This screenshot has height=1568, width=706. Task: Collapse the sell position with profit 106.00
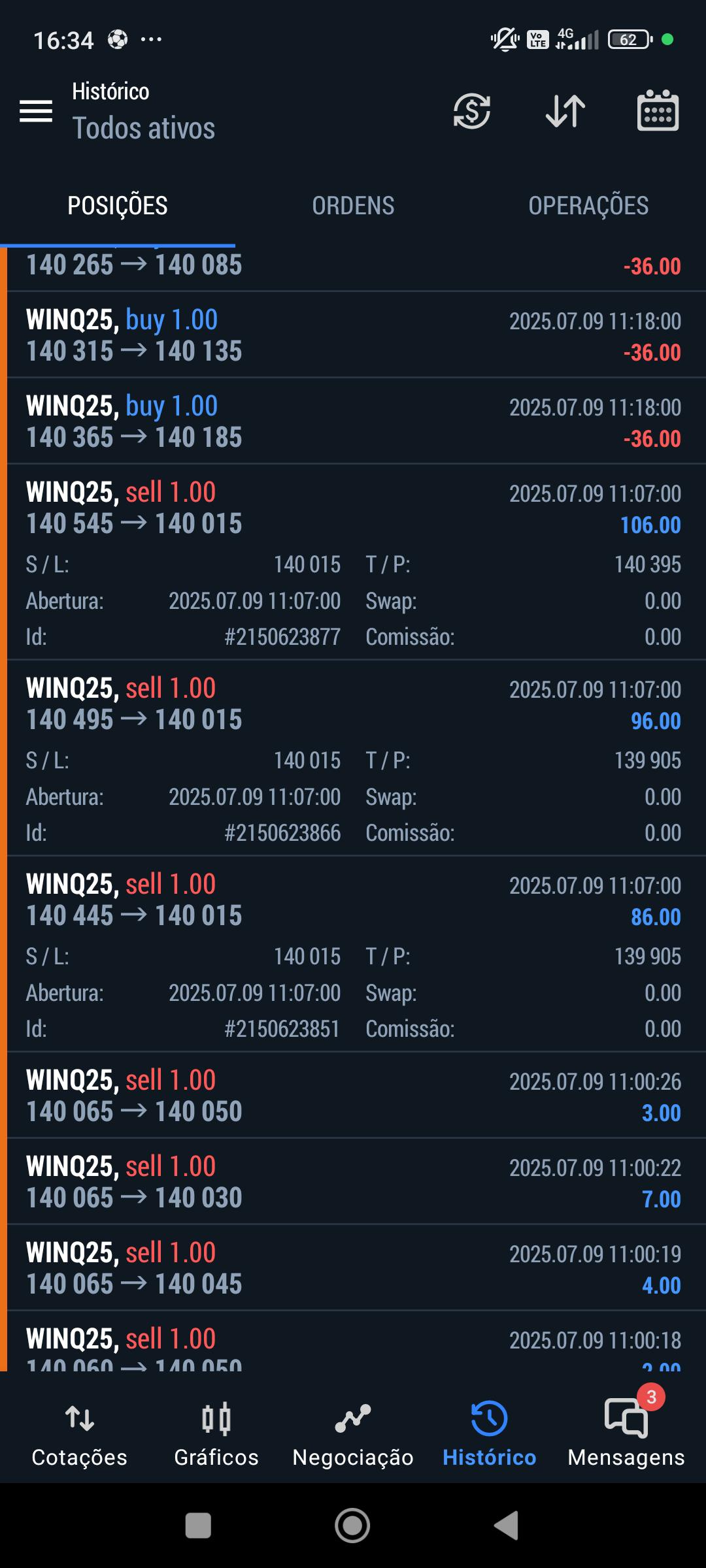(353, 508)
